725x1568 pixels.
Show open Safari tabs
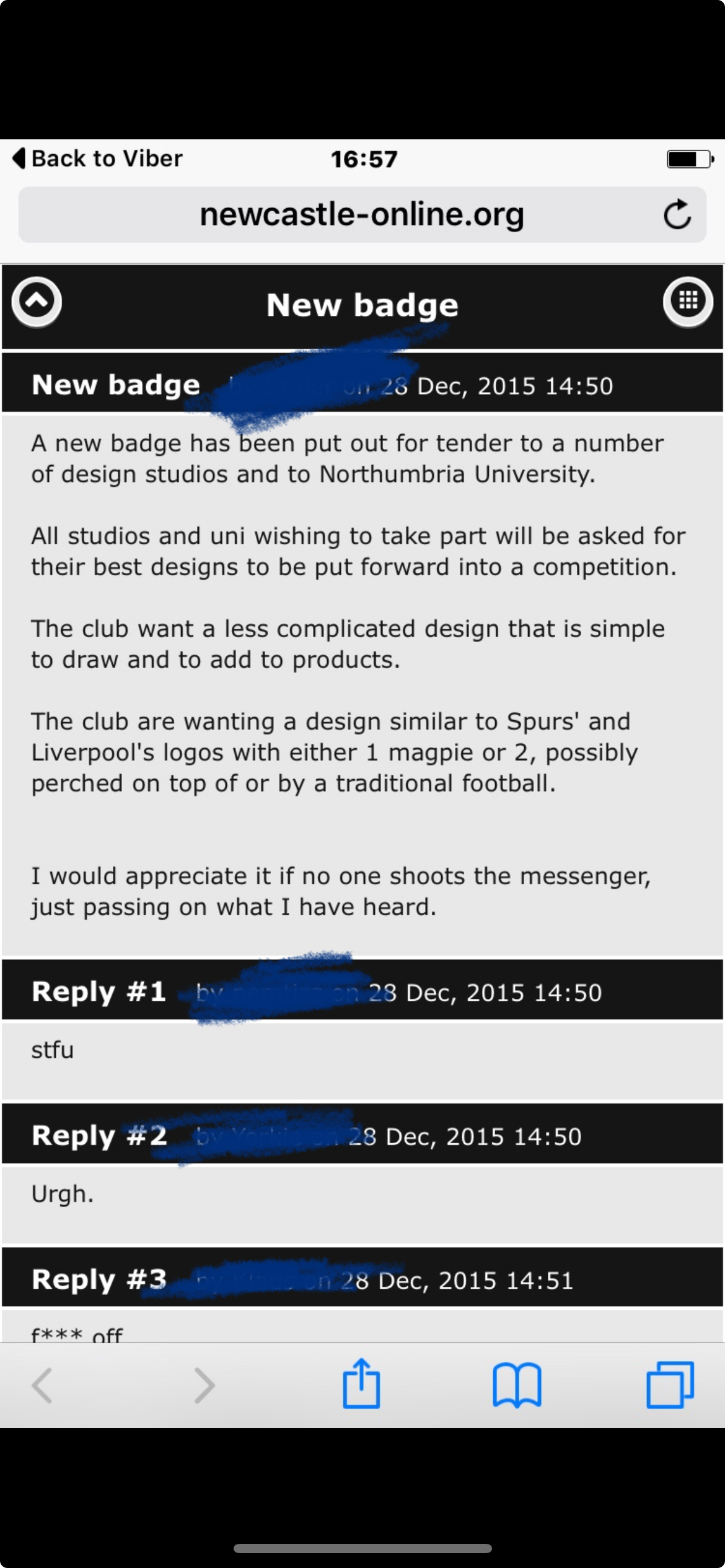(x=670, y=1385)
